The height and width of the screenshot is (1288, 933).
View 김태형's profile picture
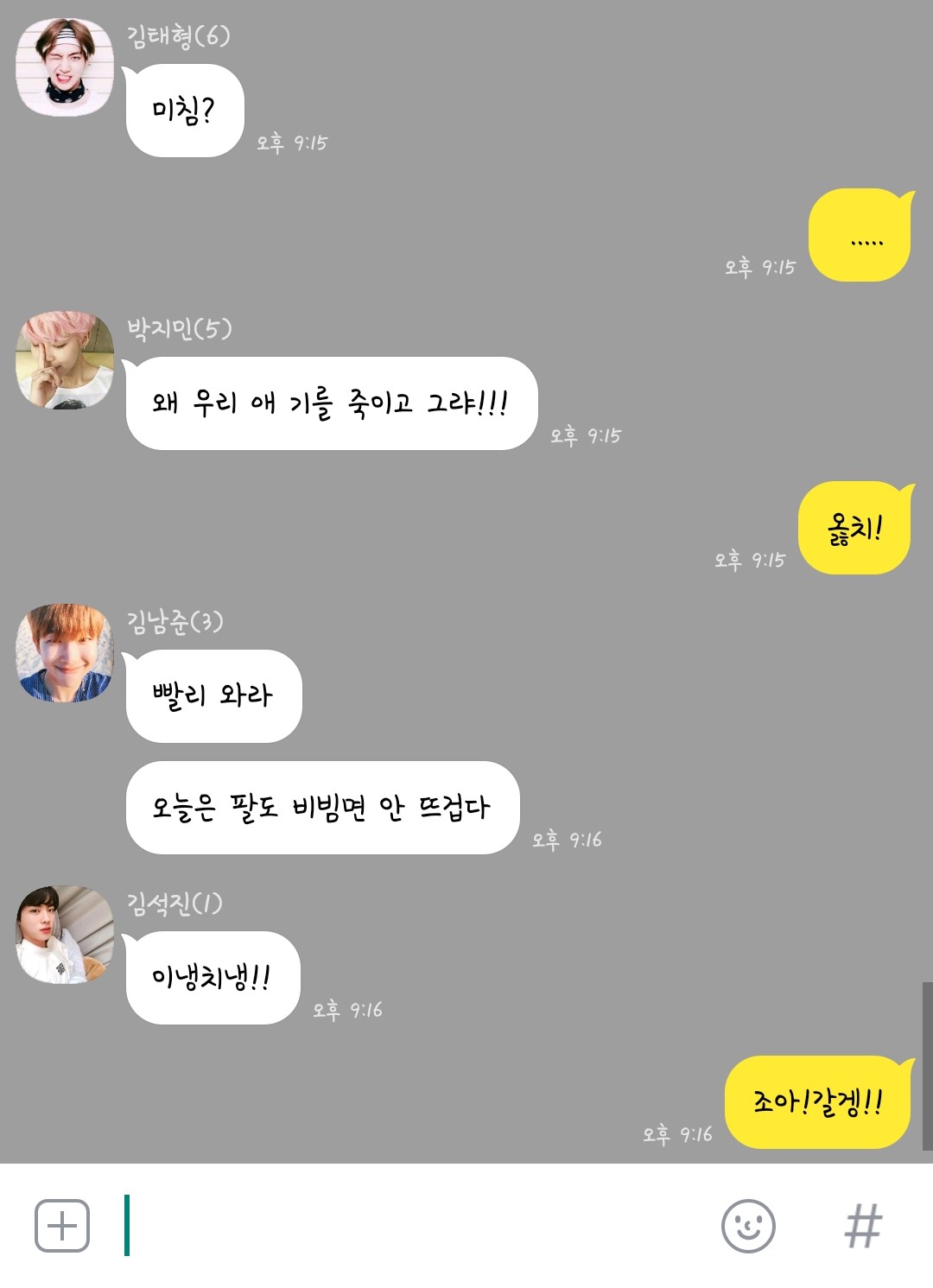point(65,67)
